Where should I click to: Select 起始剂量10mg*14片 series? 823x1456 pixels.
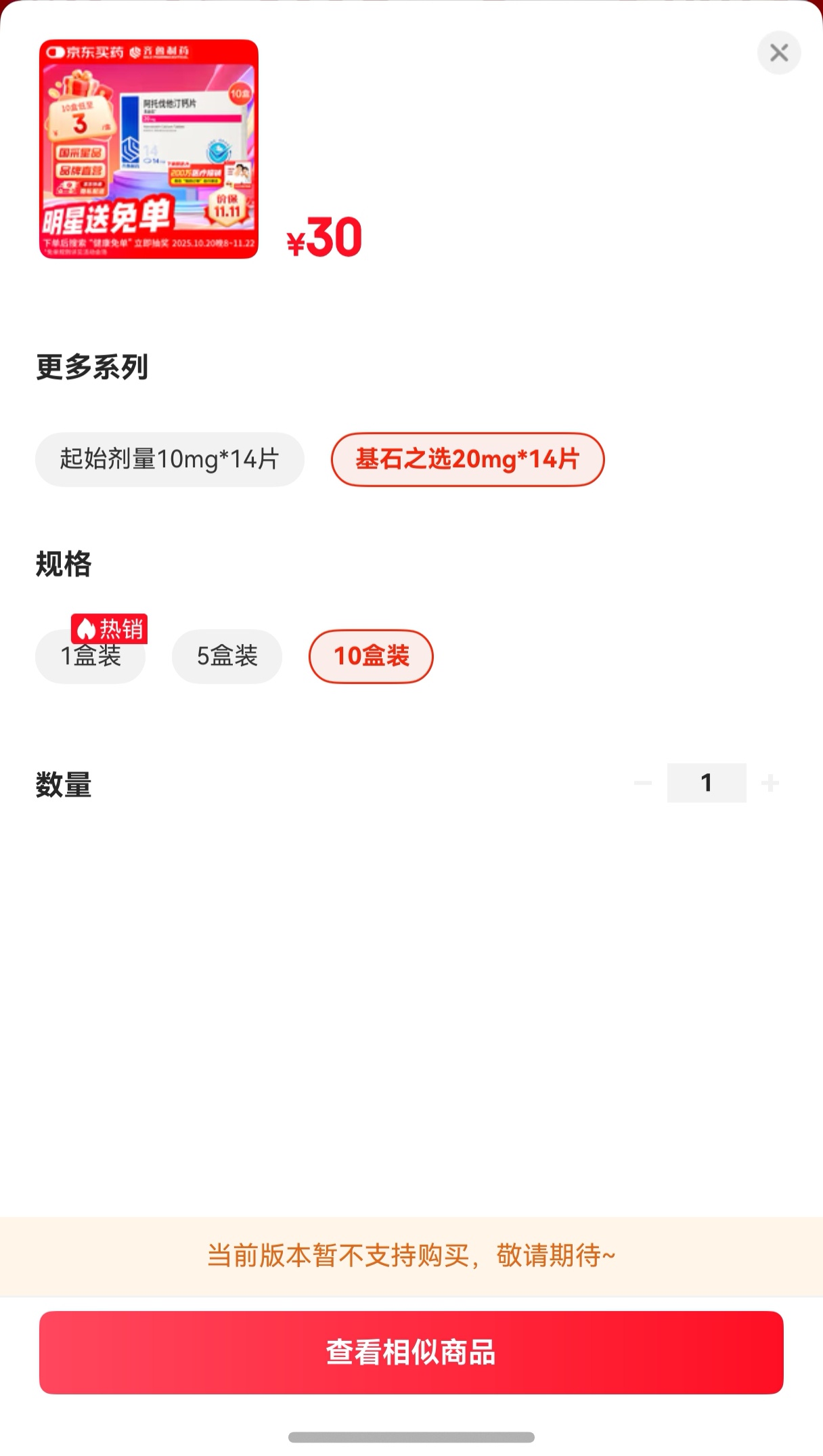click(169, 459)
